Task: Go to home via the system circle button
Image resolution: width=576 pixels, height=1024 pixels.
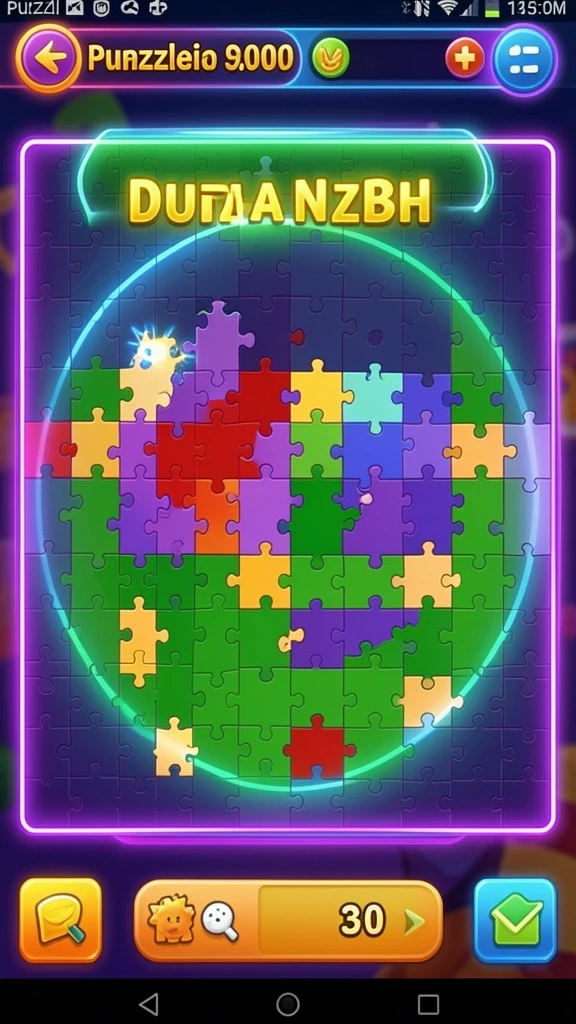Action: click(288, 1004)
